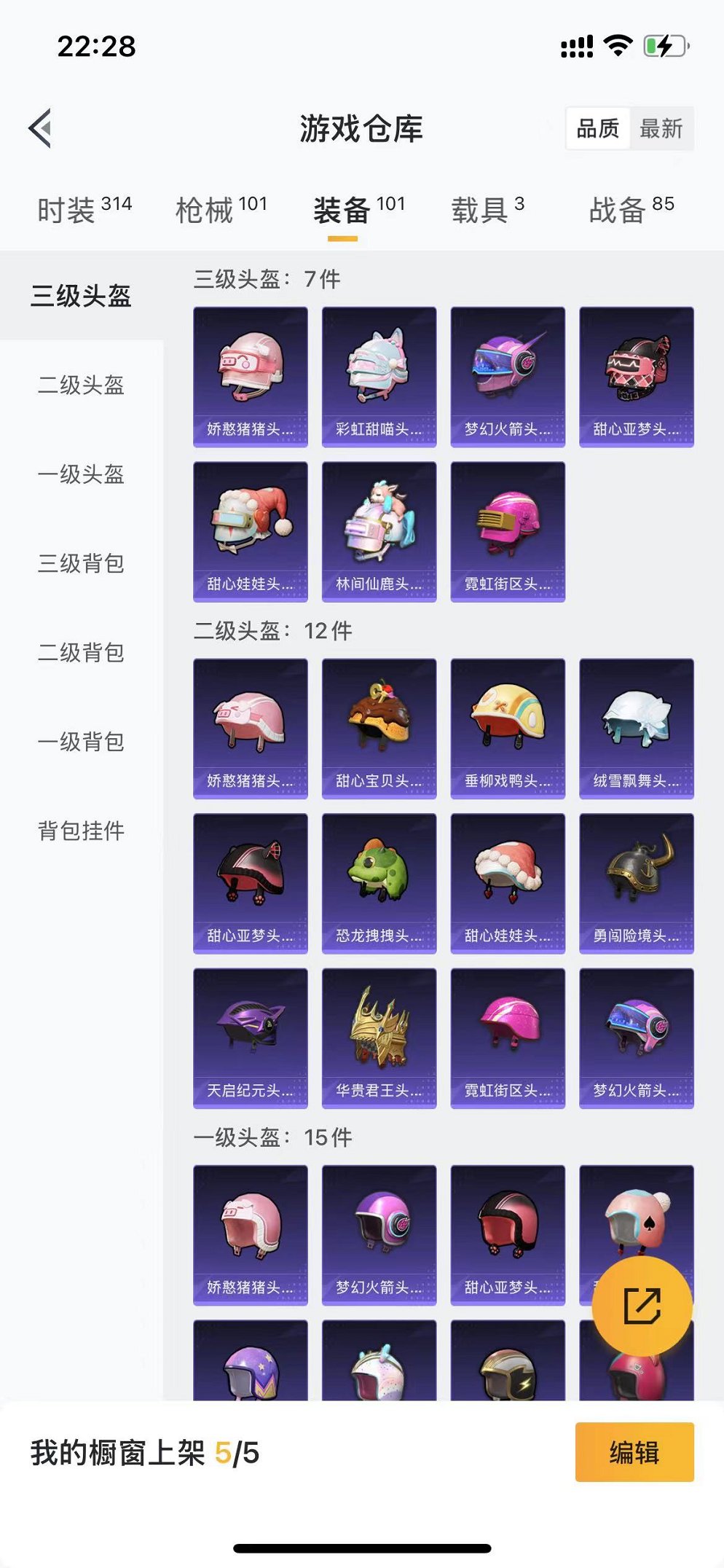Sort by 品质
Viewport: 724px width, 1568px height.
[x=598, y=129]
